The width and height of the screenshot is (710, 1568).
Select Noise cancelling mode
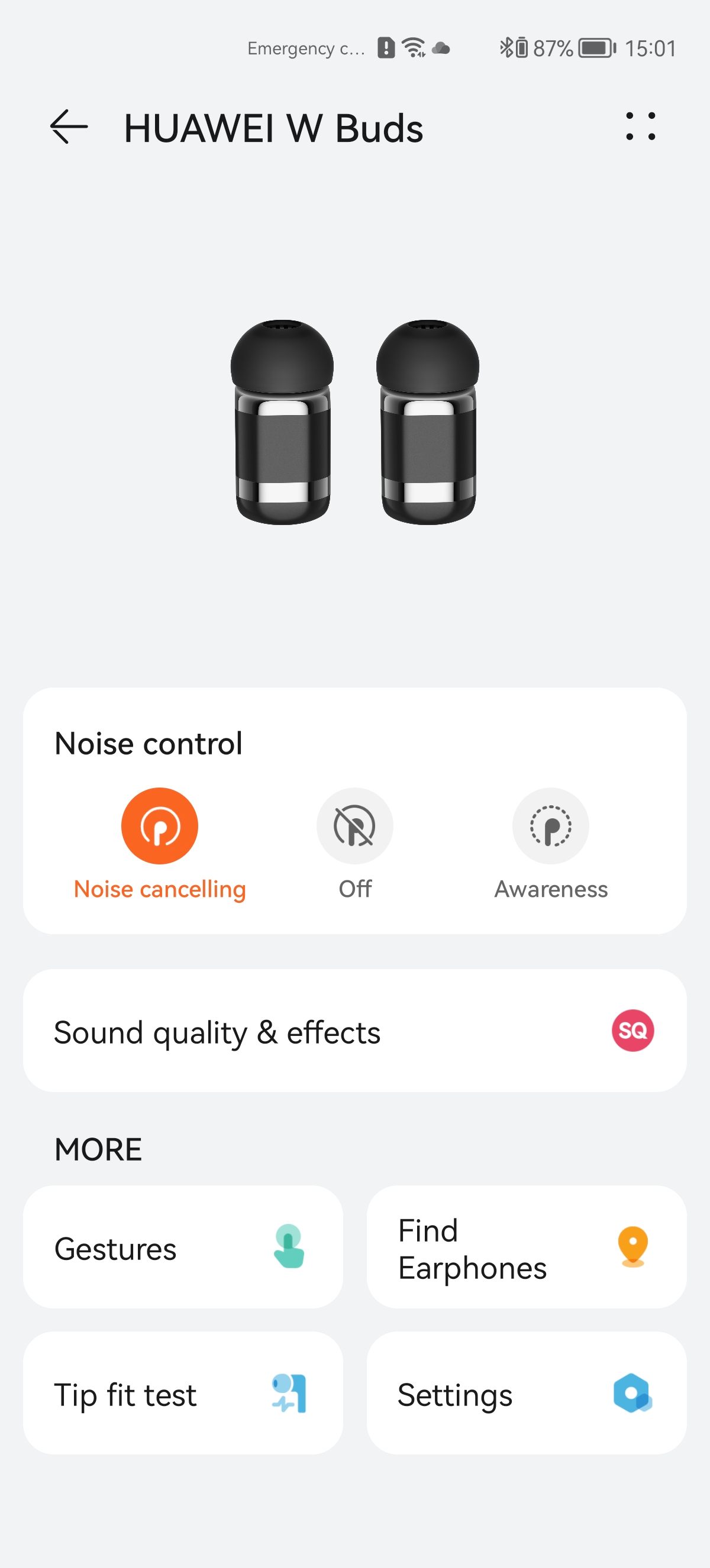point(160,826)
